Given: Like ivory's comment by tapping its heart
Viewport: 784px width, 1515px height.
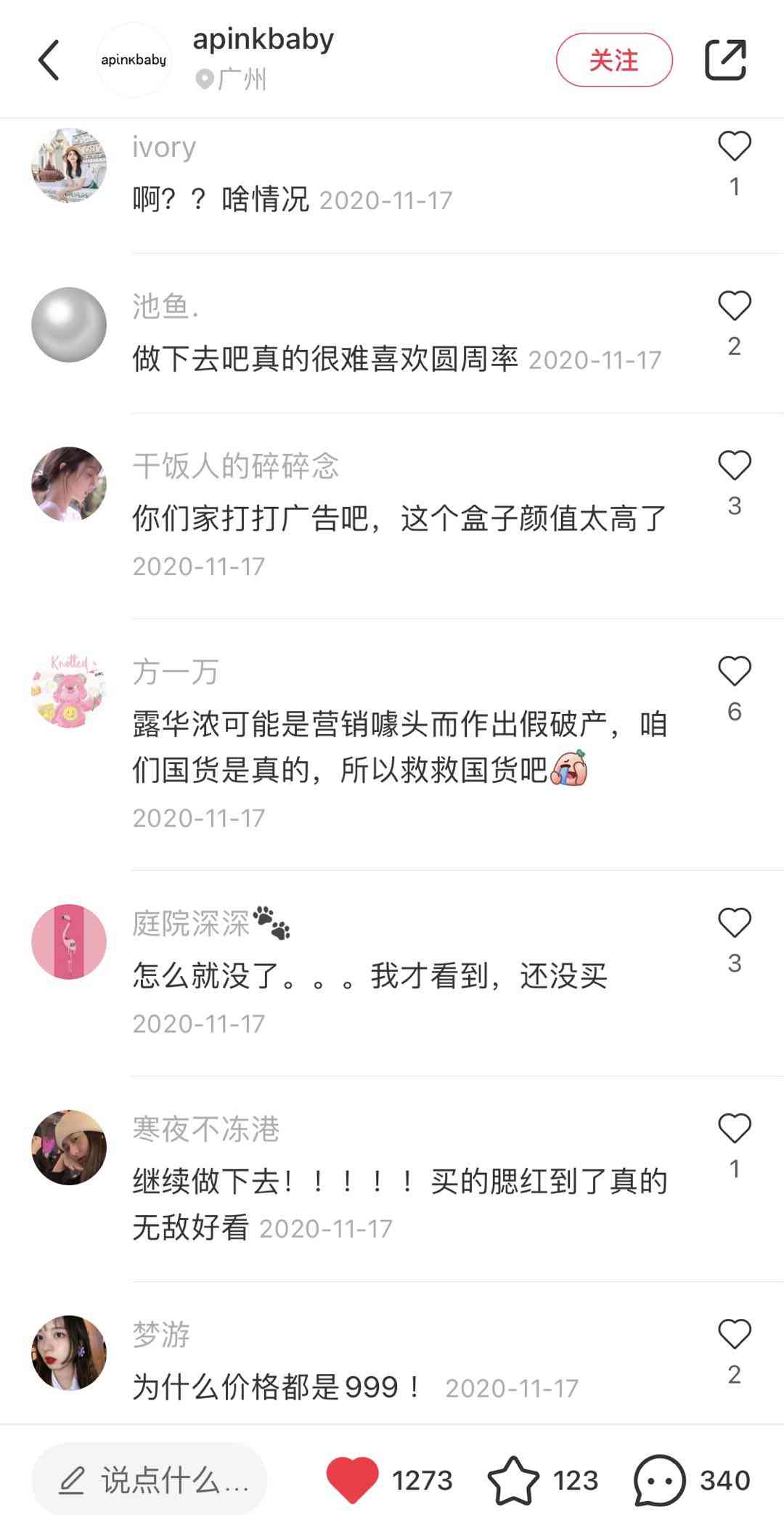Looking at the screenshot, I should [735, 145].
